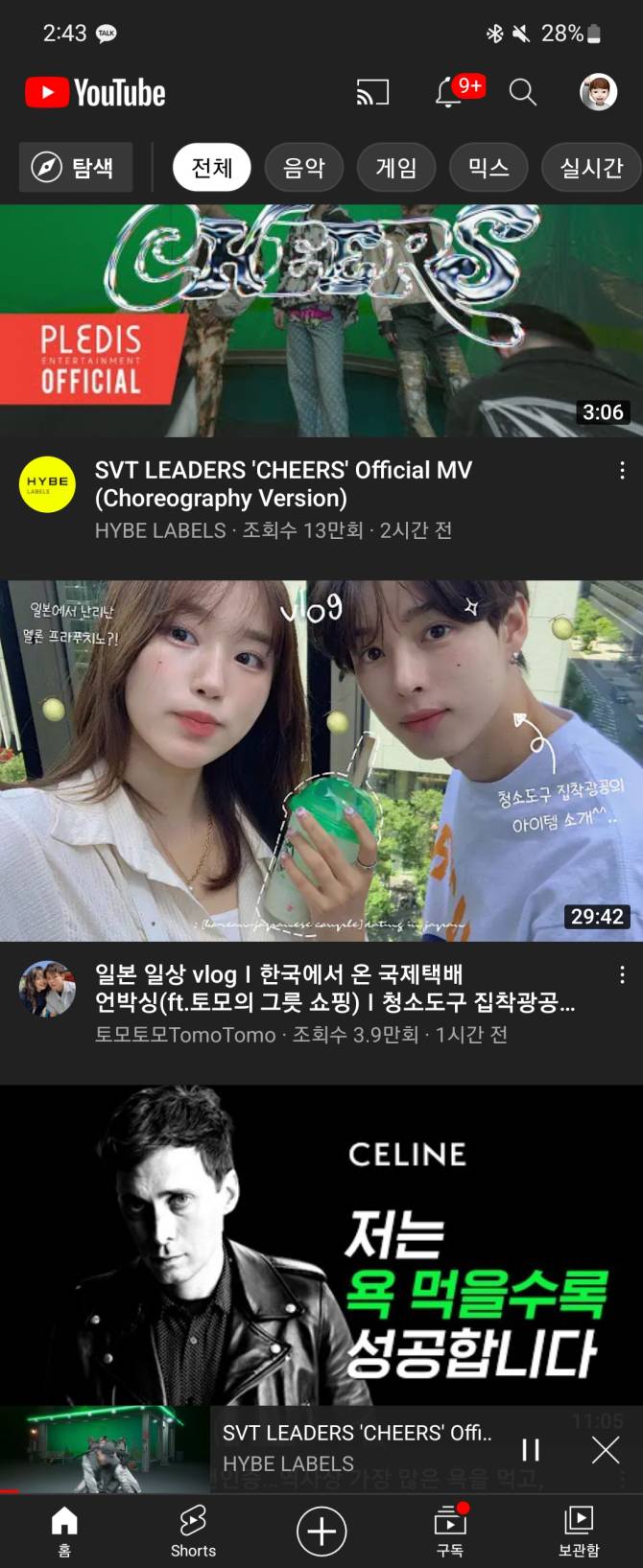Switch to the 구독 tab
643x1568 pixels.
pyautogui.click(x=449, y=1531)
